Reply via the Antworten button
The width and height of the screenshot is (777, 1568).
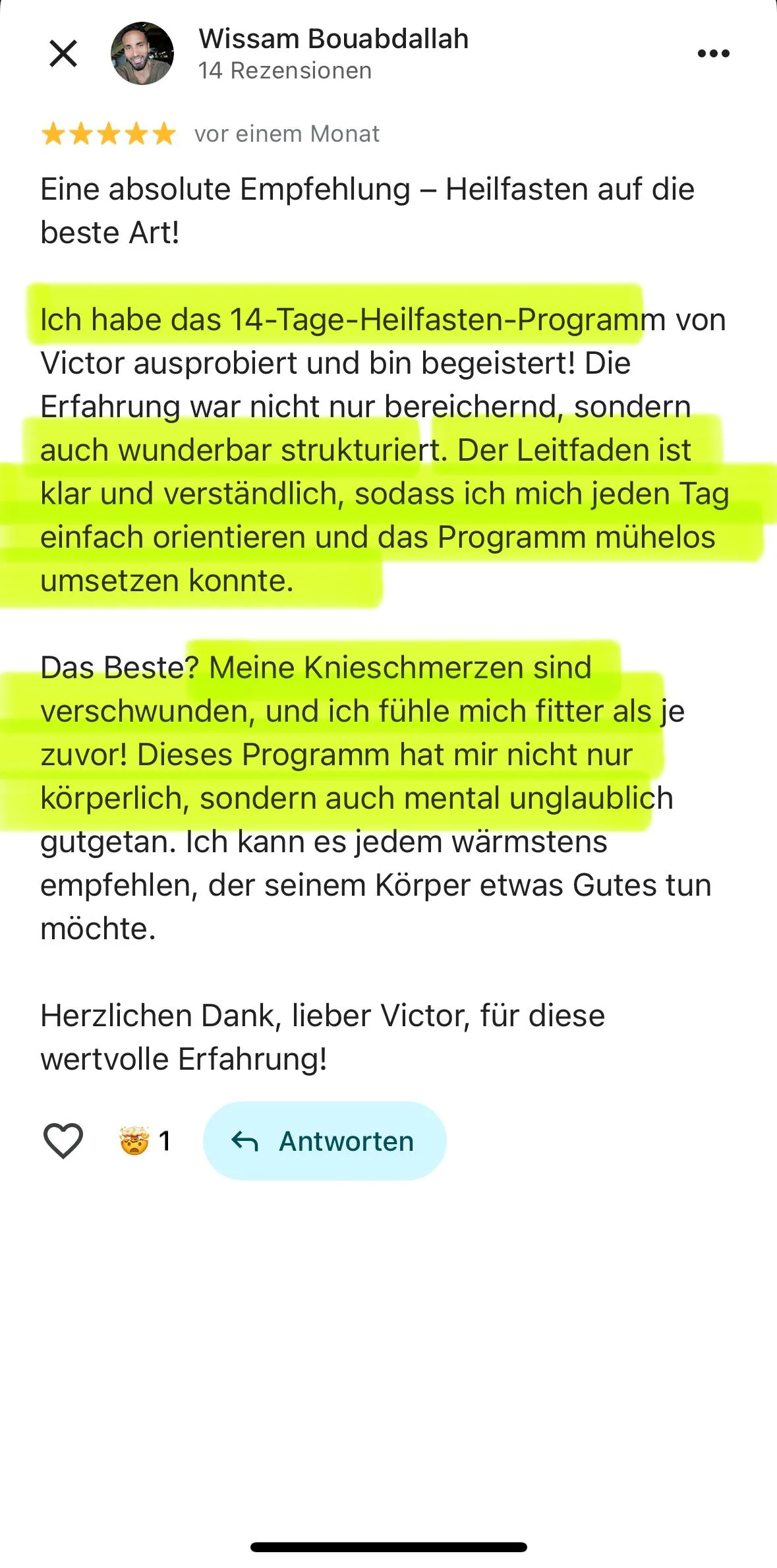click(324, 1141)
